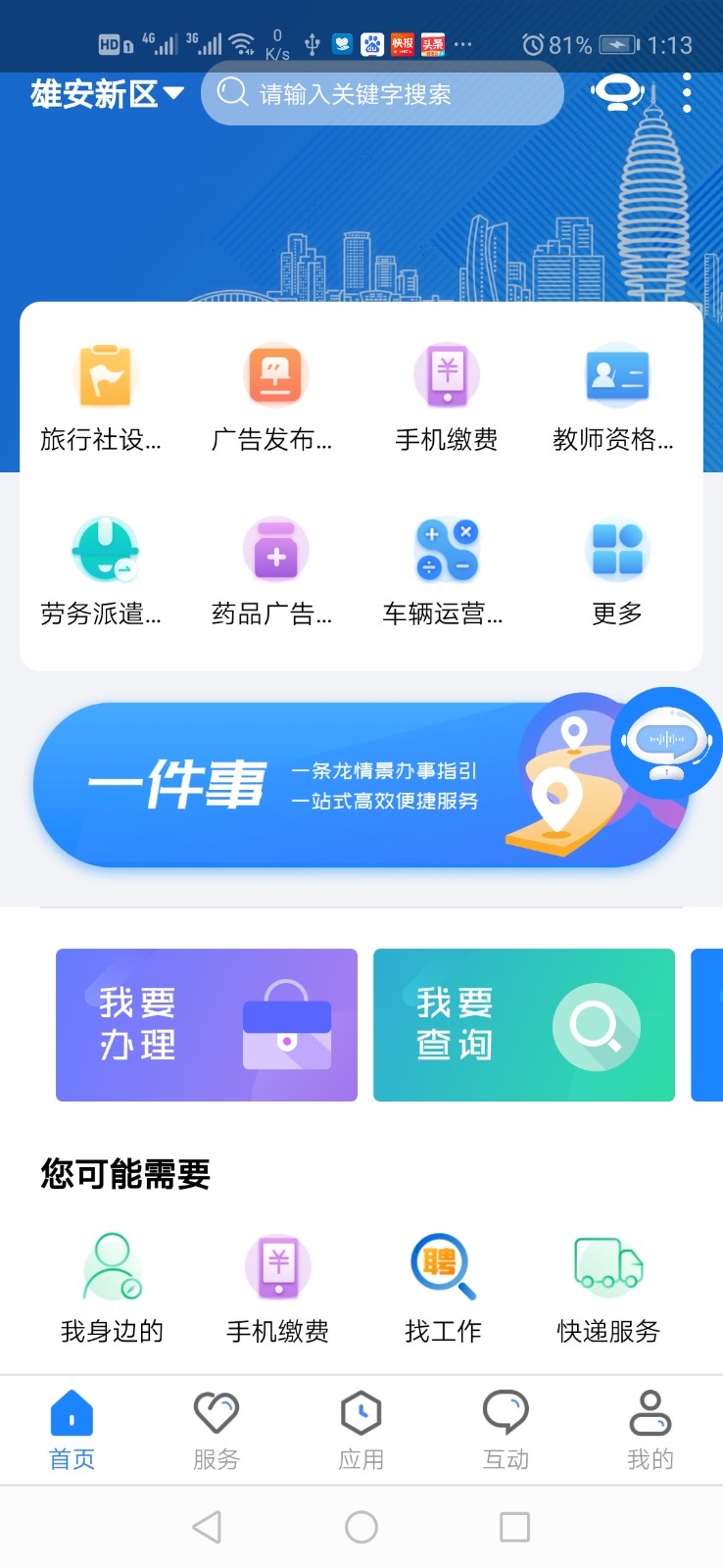Tap the 我要办理 card
Screen dimensions: 723x1568
206,1024
